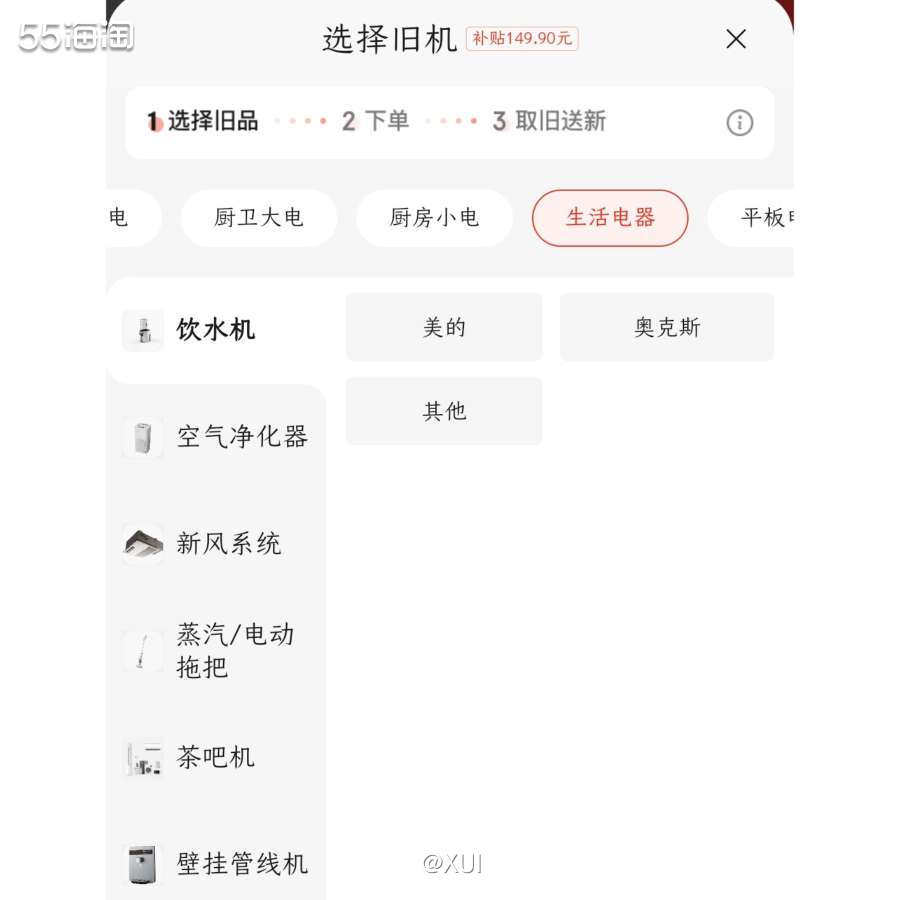900x900 pixels.
Task: Choose 饮水机 in the side list
Action: (x=215, y=329)
